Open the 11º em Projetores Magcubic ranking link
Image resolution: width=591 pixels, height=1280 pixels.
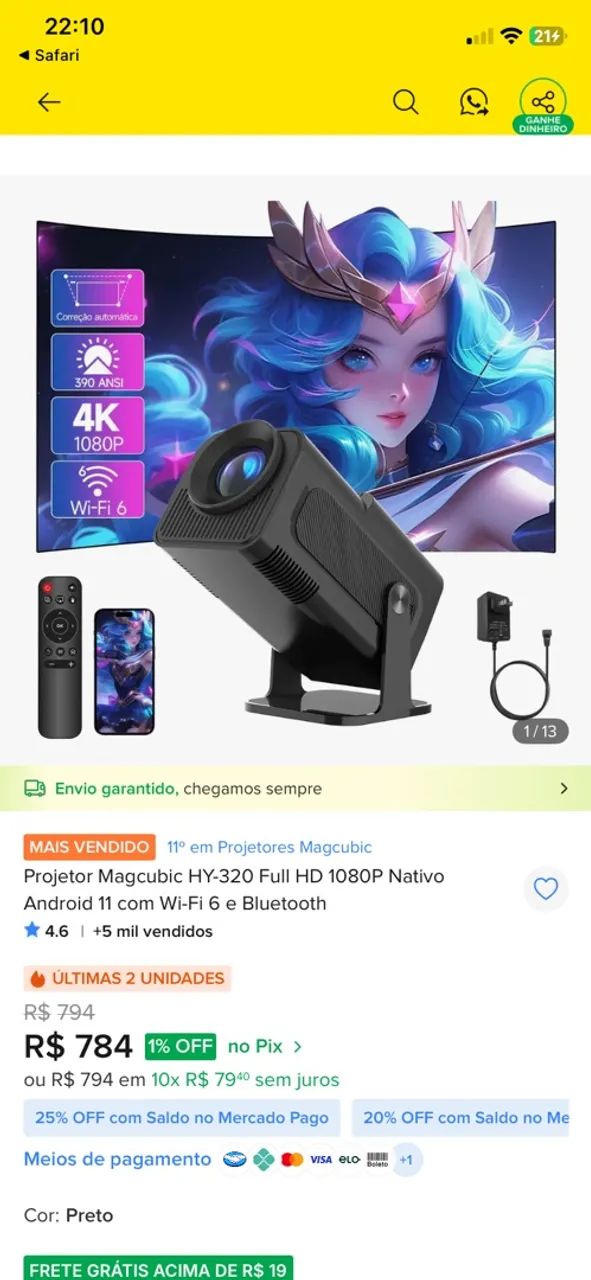[x=269, y=847]
